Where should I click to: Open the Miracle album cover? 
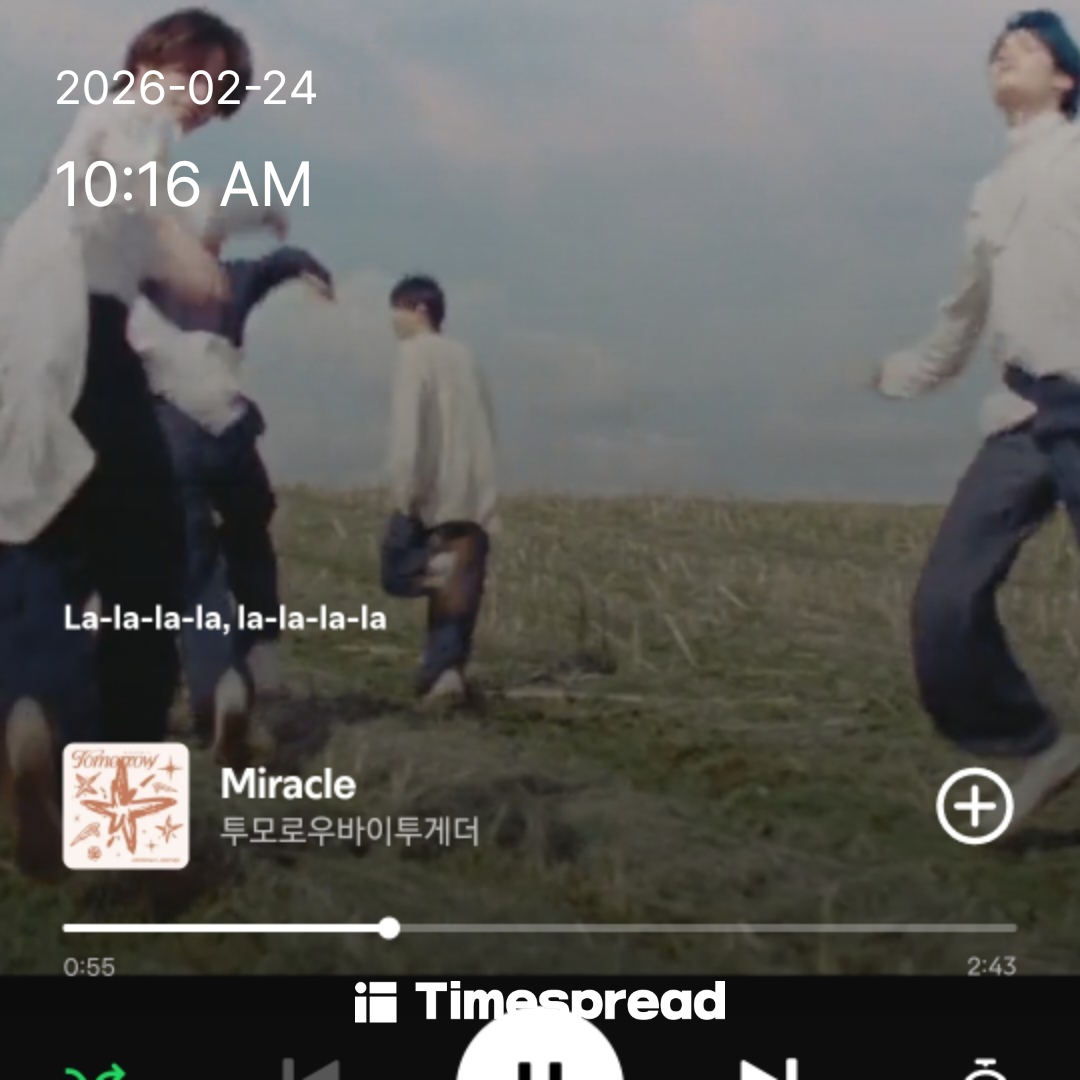pos(126,806)
